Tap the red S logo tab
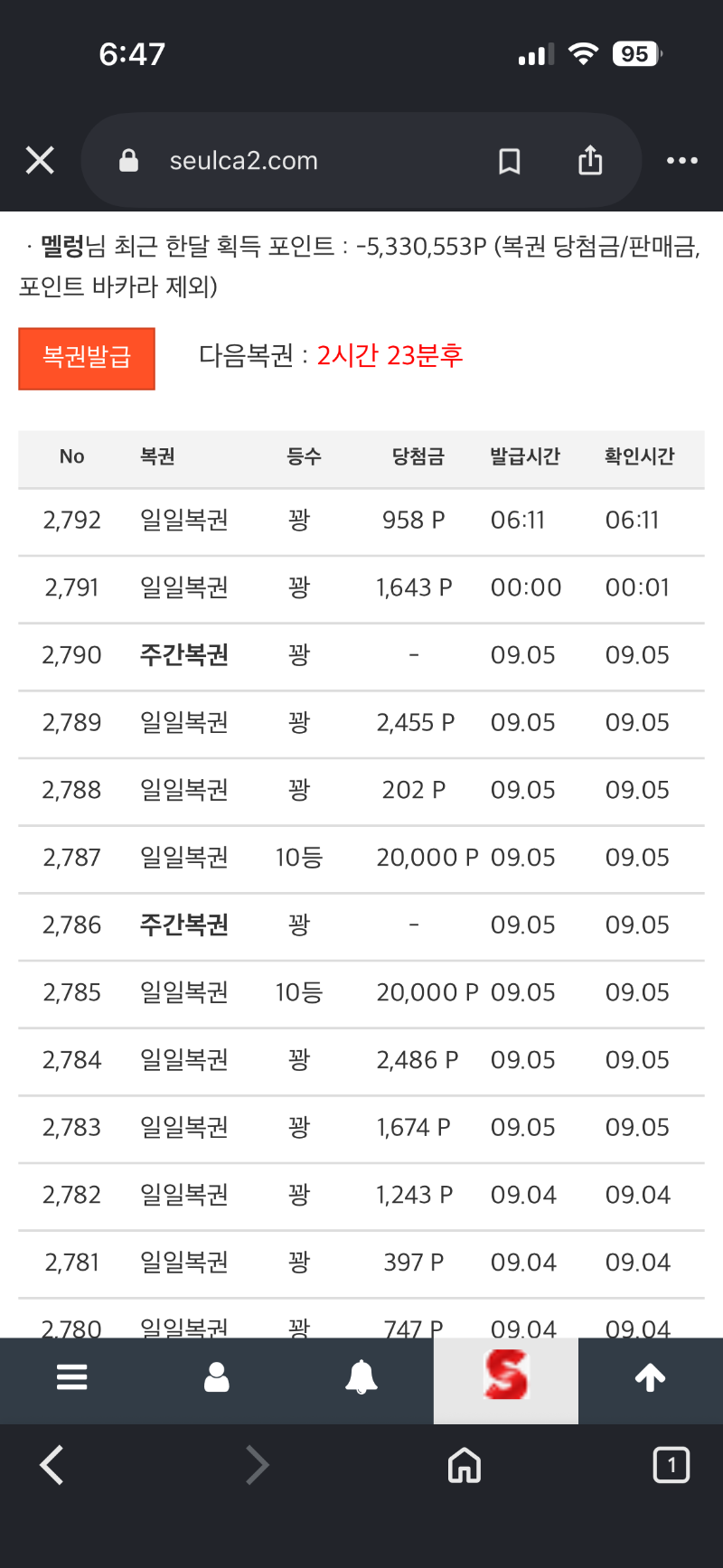This screenshot has height=1568, width=723. 506,1377
